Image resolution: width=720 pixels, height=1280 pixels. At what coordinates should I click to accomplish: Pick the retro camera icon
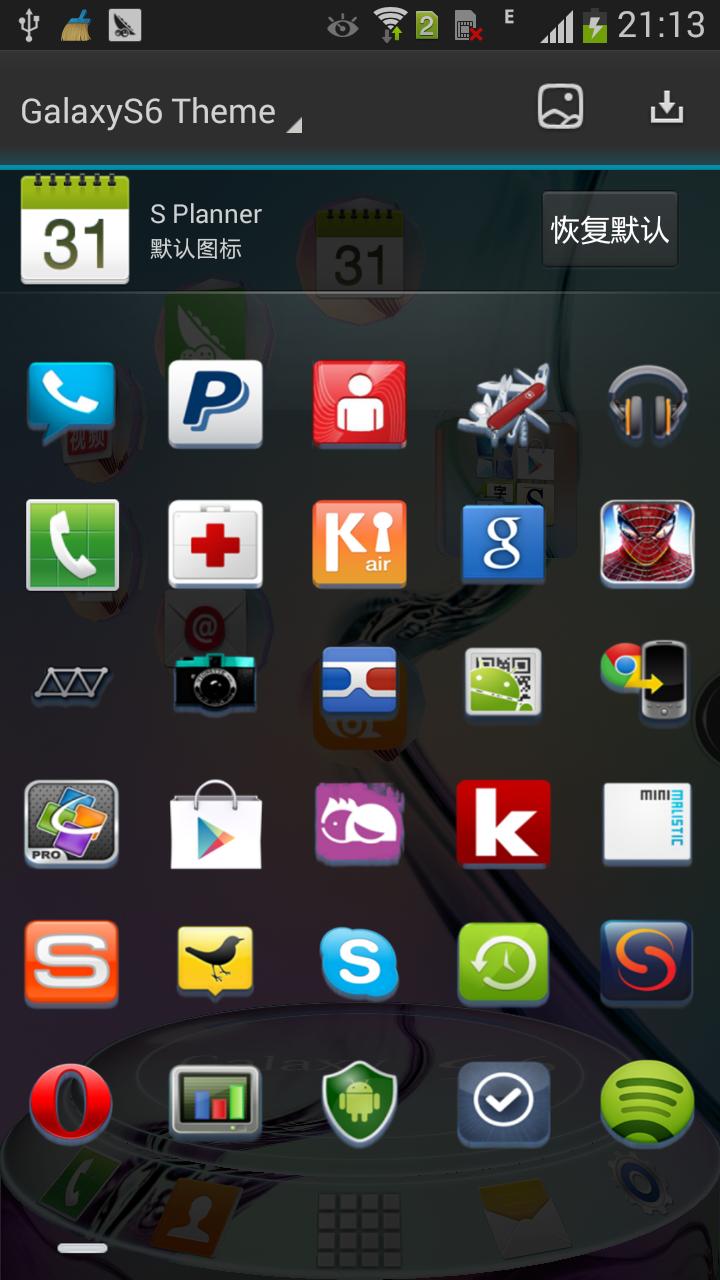tap(215, 684)
